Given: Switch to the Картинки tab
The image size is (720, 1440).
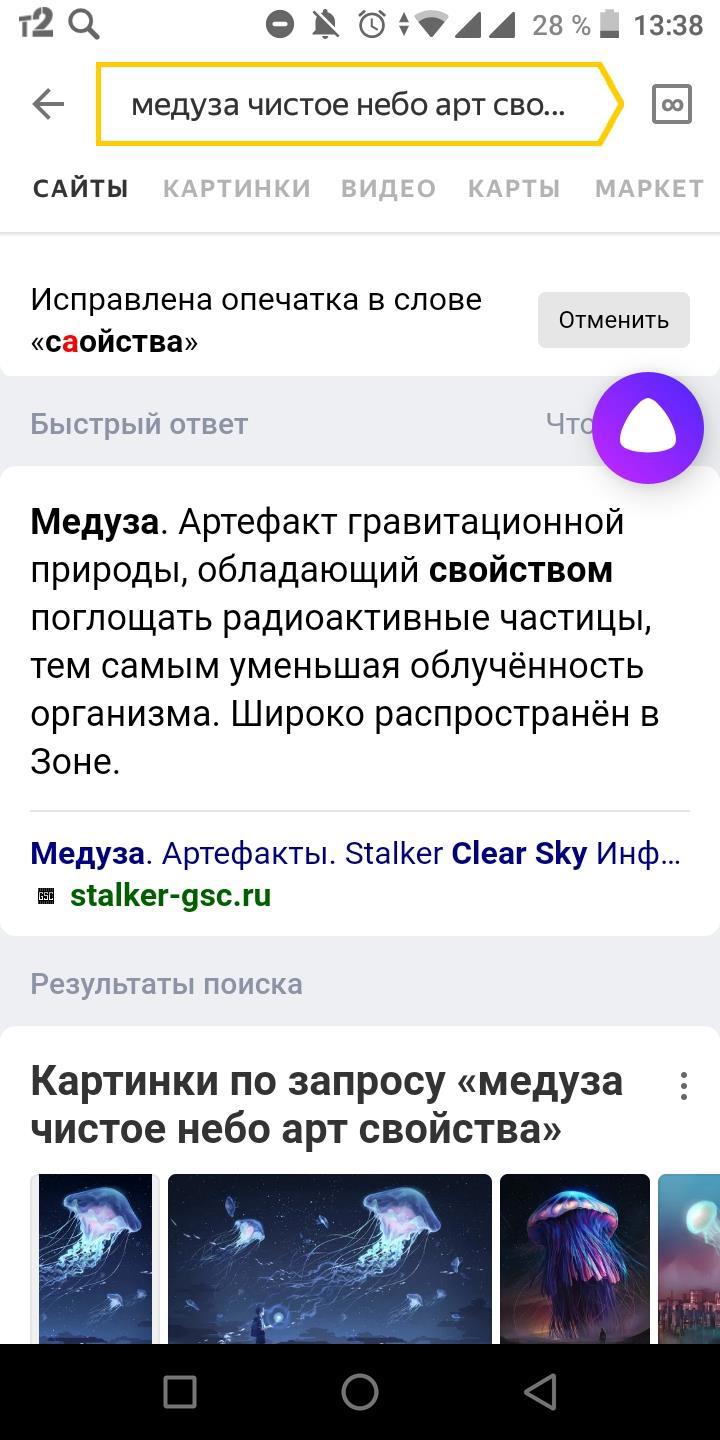Looking at the screenshot, I should coord(237,188).
